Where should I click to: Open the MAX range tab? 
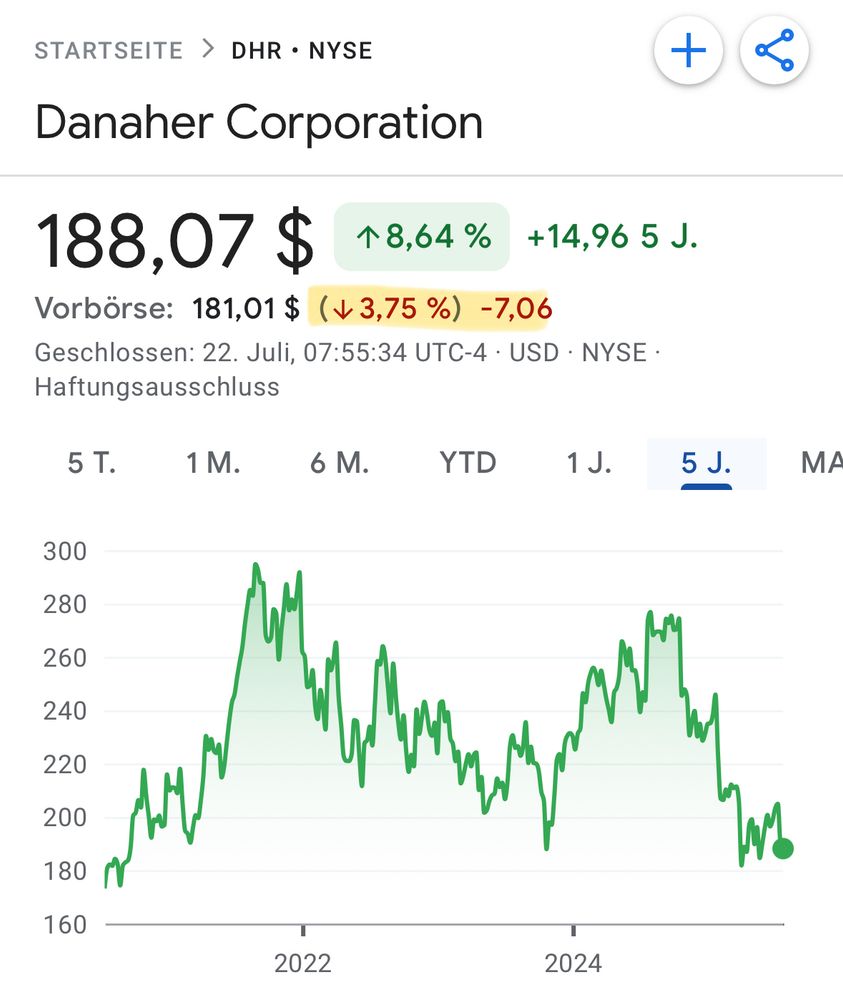tap(820, 463)
